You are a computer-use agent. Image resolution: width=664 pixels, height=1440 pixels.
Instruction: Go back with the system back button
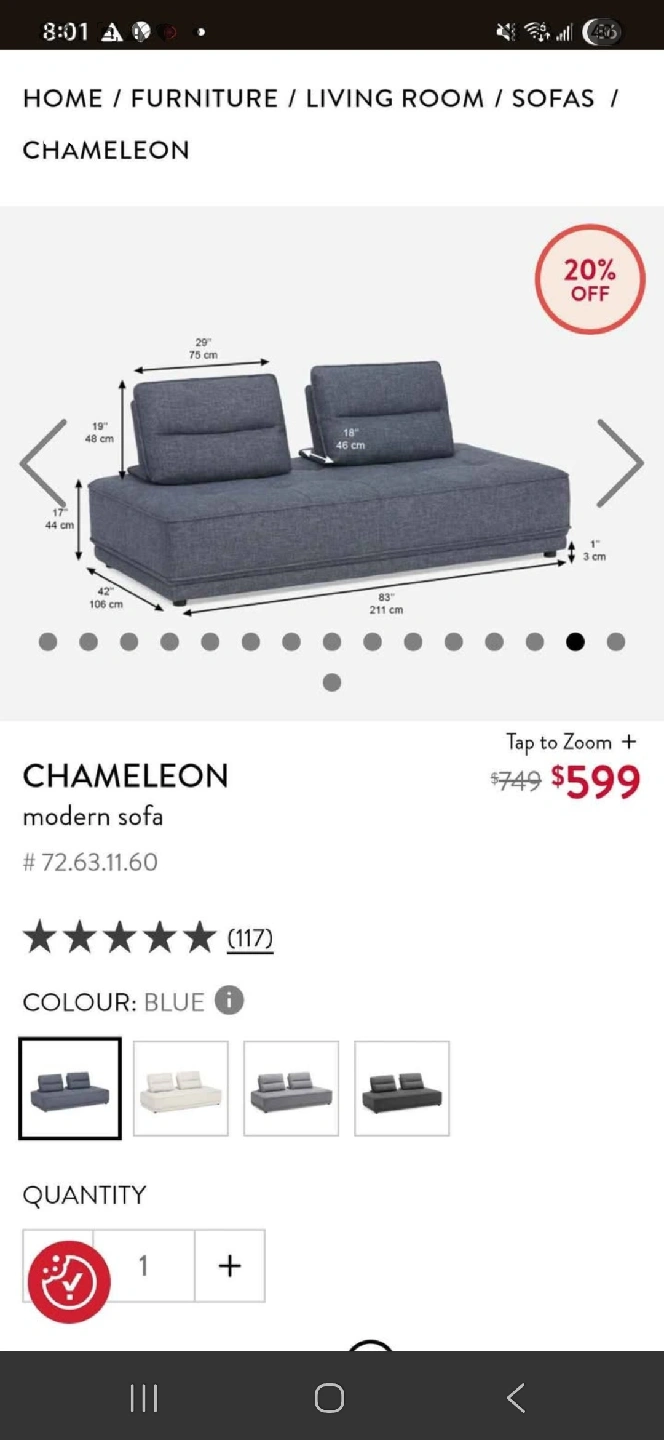(x=515, y=1397)
